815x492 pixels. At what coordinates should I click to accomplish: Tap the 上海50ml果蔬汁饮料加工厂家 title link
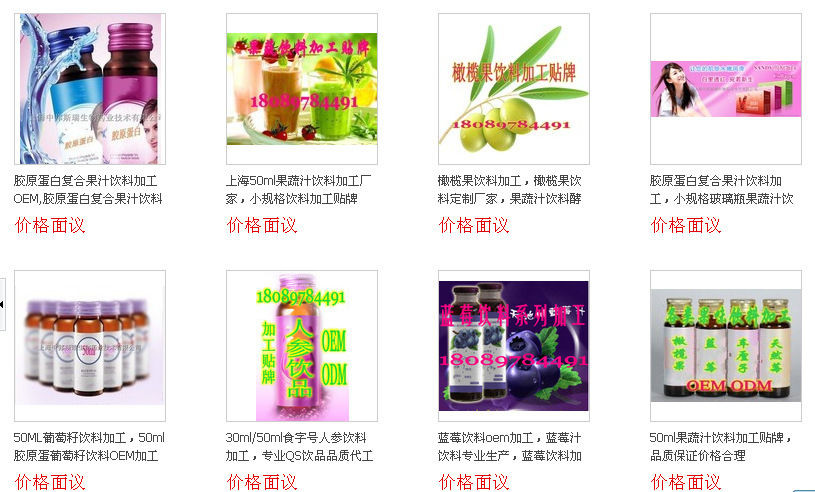tap(298, 190)
